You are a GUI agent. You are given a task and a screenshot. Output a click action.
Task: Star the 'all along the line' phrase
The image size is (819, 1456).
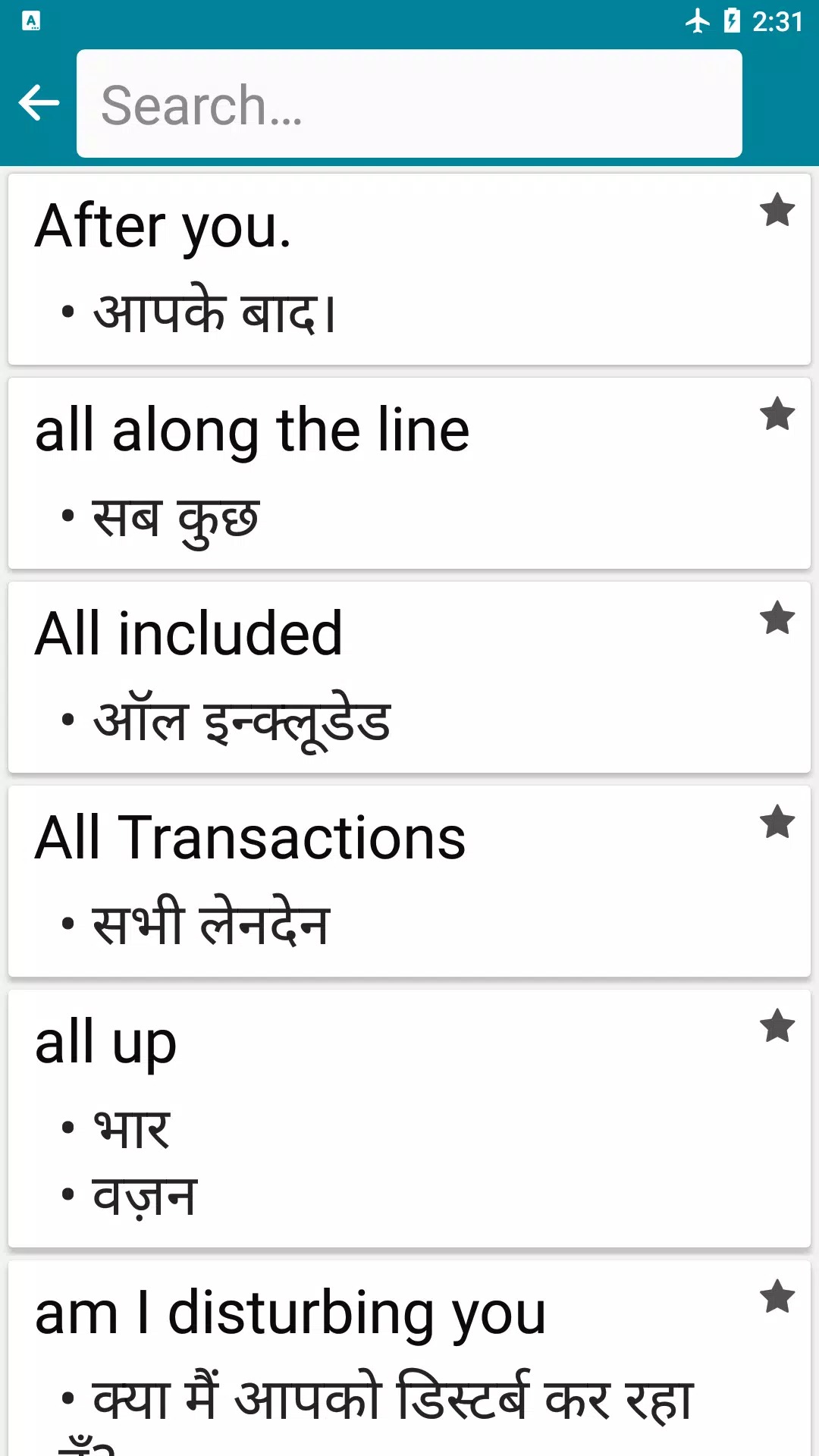[777, 414]
